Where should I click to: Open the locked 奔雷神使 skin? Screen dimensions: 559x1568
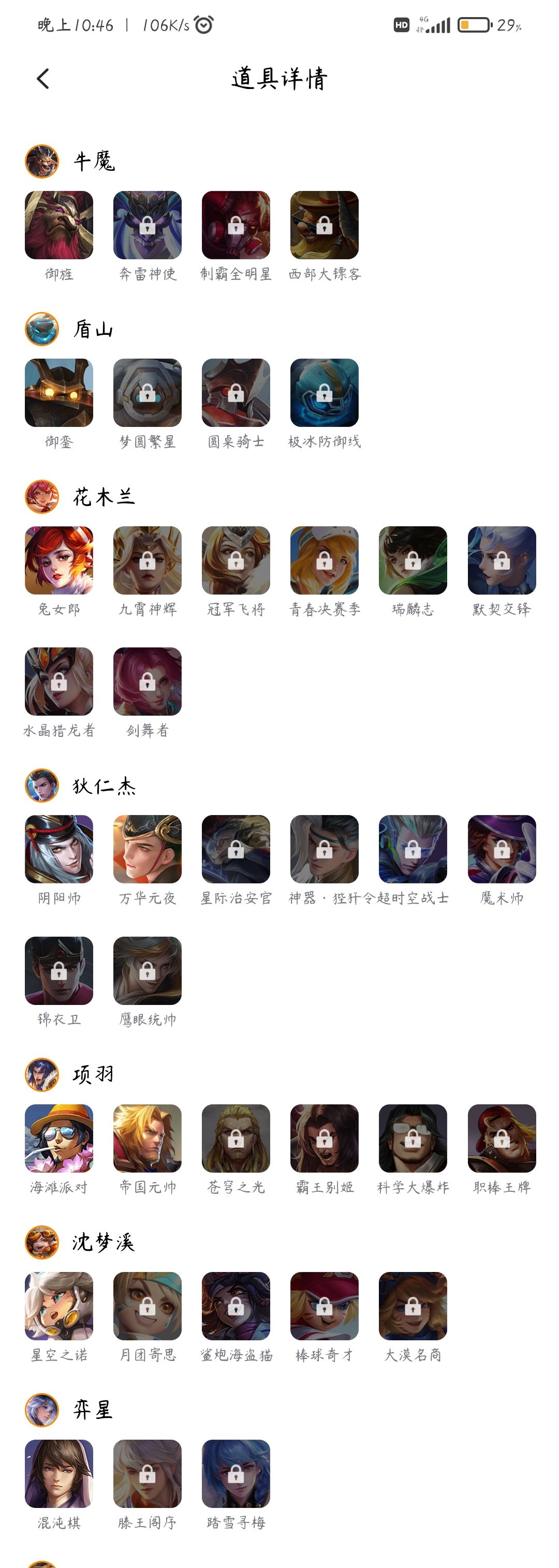(x=148, y=225)
